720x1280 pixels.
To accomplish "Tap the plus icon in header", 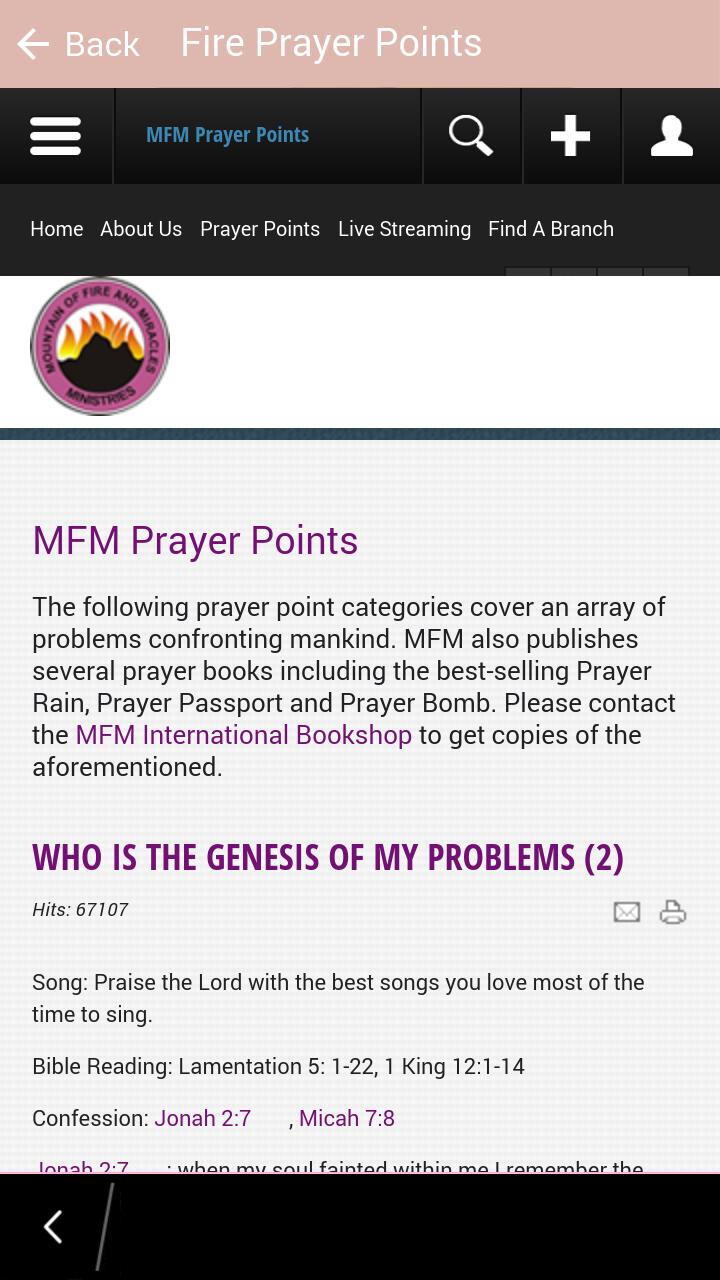I will click(x=571, y=136).
